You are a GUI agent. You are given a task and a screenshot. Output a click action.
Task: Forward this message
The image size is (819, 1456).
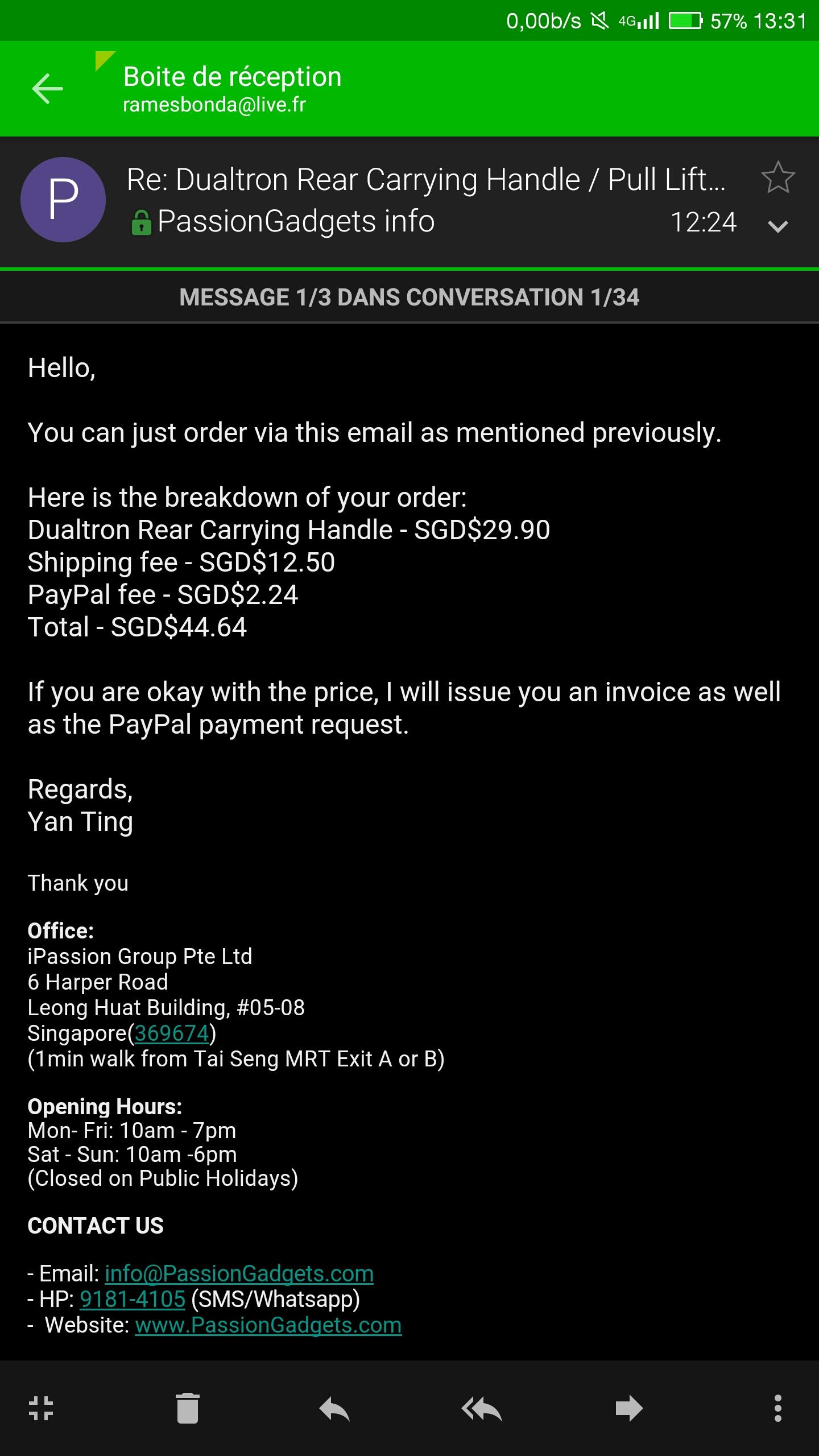[x=629, y=1409]
